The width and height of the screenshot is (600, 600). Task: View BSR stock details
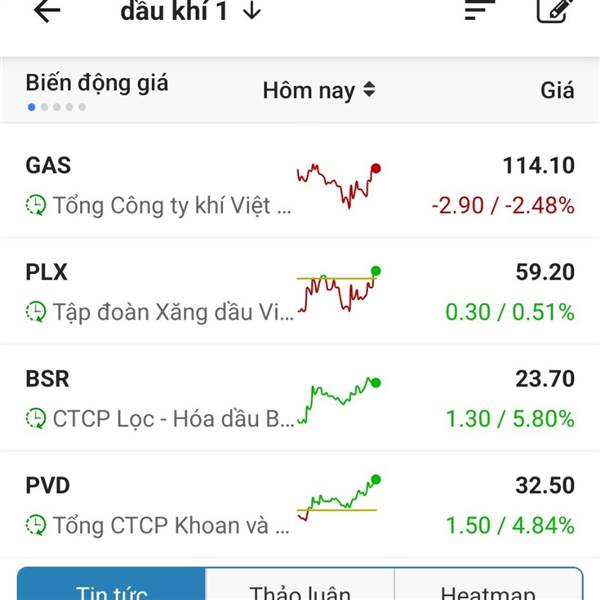tap(300, 398)
